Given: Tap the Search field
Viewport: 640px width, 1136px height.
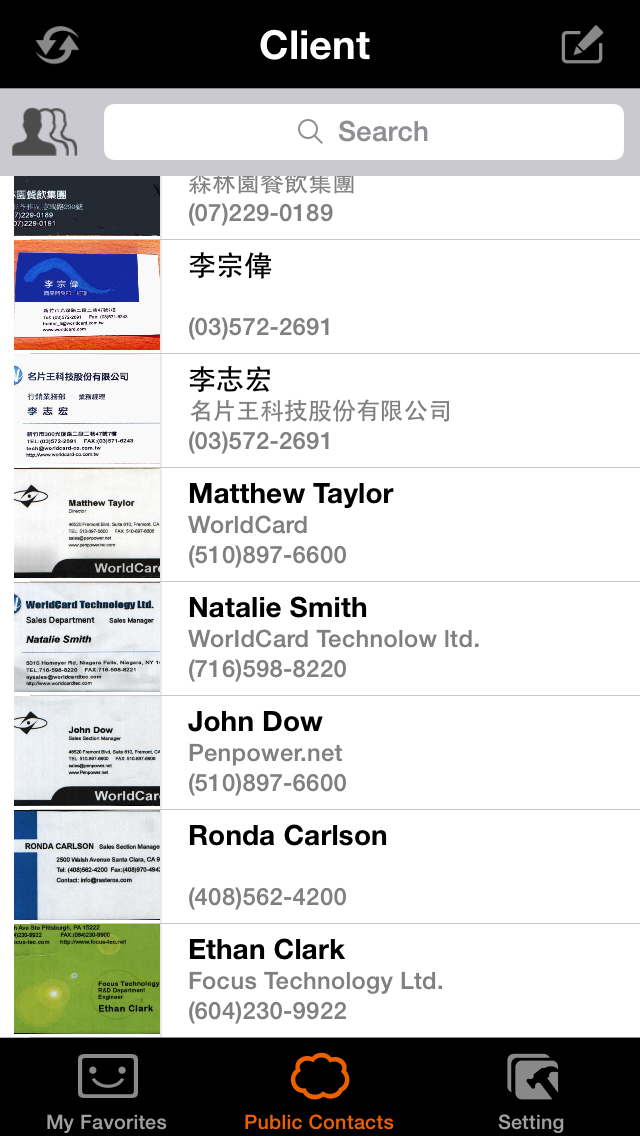Looking at the screenshot, I should (x=364, y=132).
